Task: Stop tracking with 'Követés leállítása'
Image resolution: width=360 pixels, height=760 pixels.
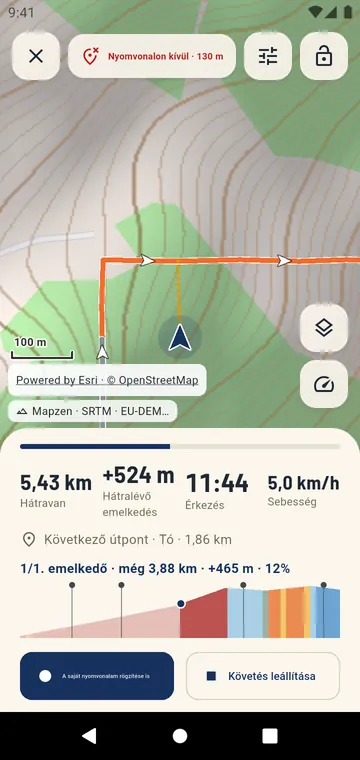Action: tap(263, 676)
